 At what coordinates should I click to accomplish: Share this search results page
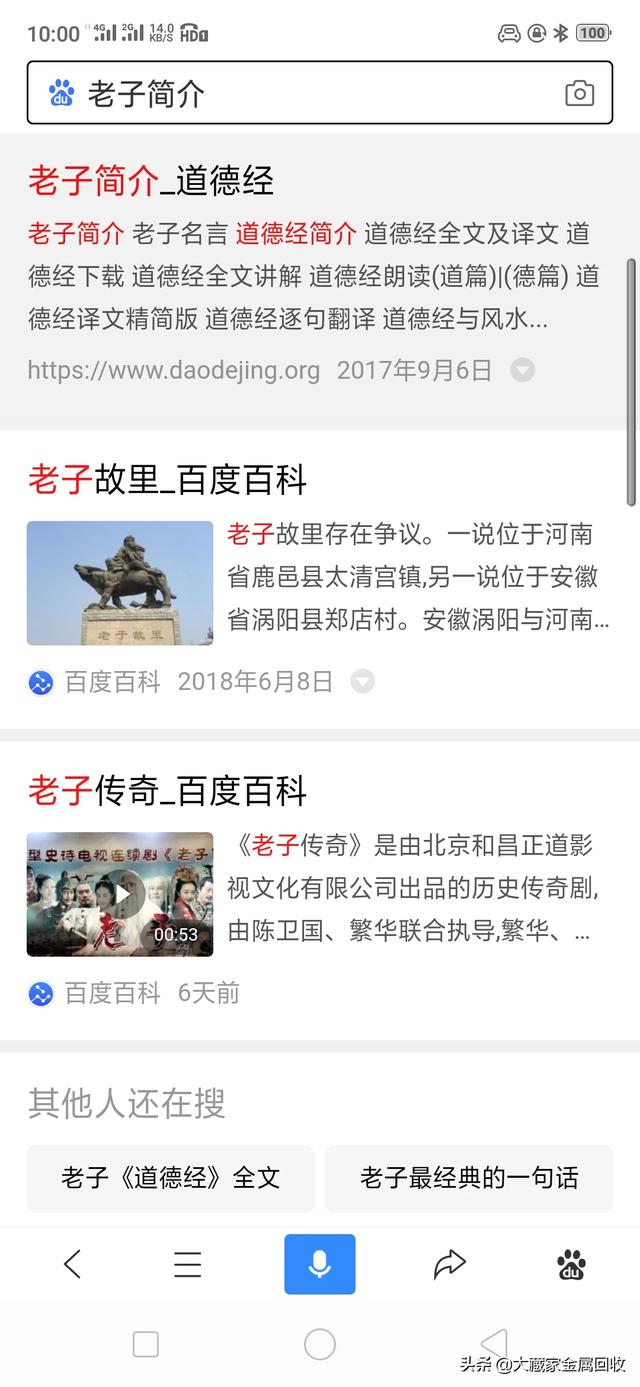coord(450,1264)
